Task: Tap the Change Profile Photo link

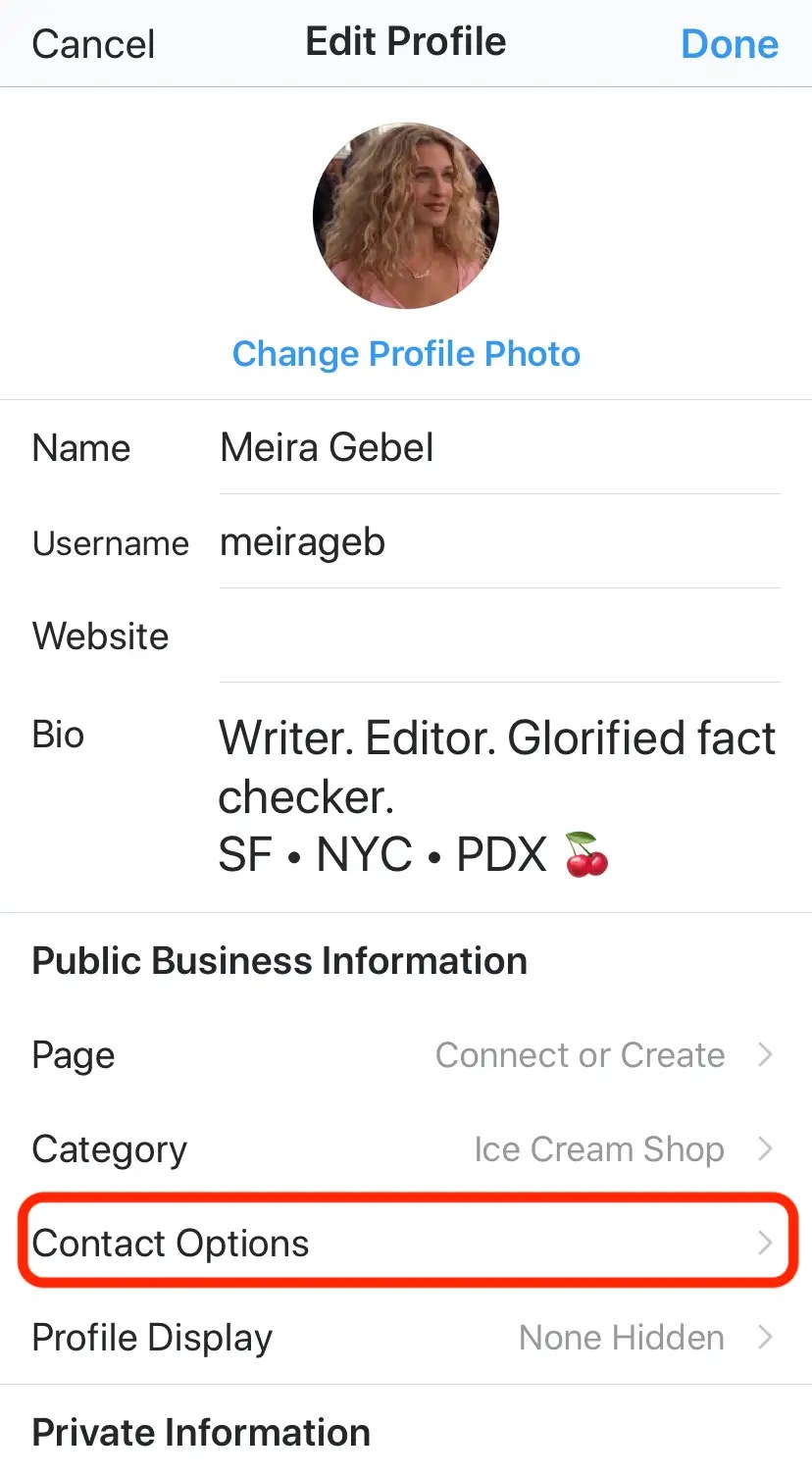Action: [406, 354]
